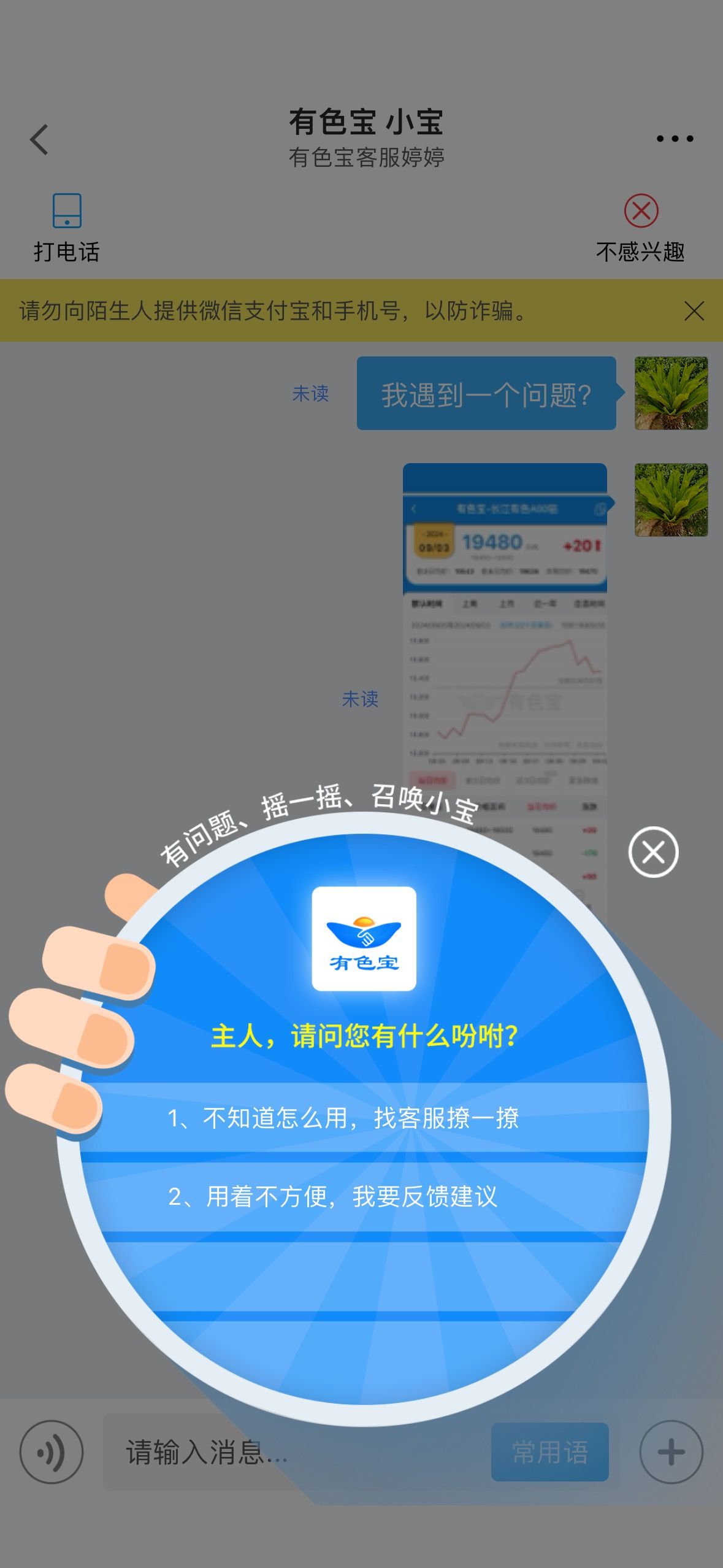Image resolution: width=723 pixels, height=1568 pixels.
Task: Select option 1 找客服撩一撩
Action: pyautogui.click(x=364, y=1118)
